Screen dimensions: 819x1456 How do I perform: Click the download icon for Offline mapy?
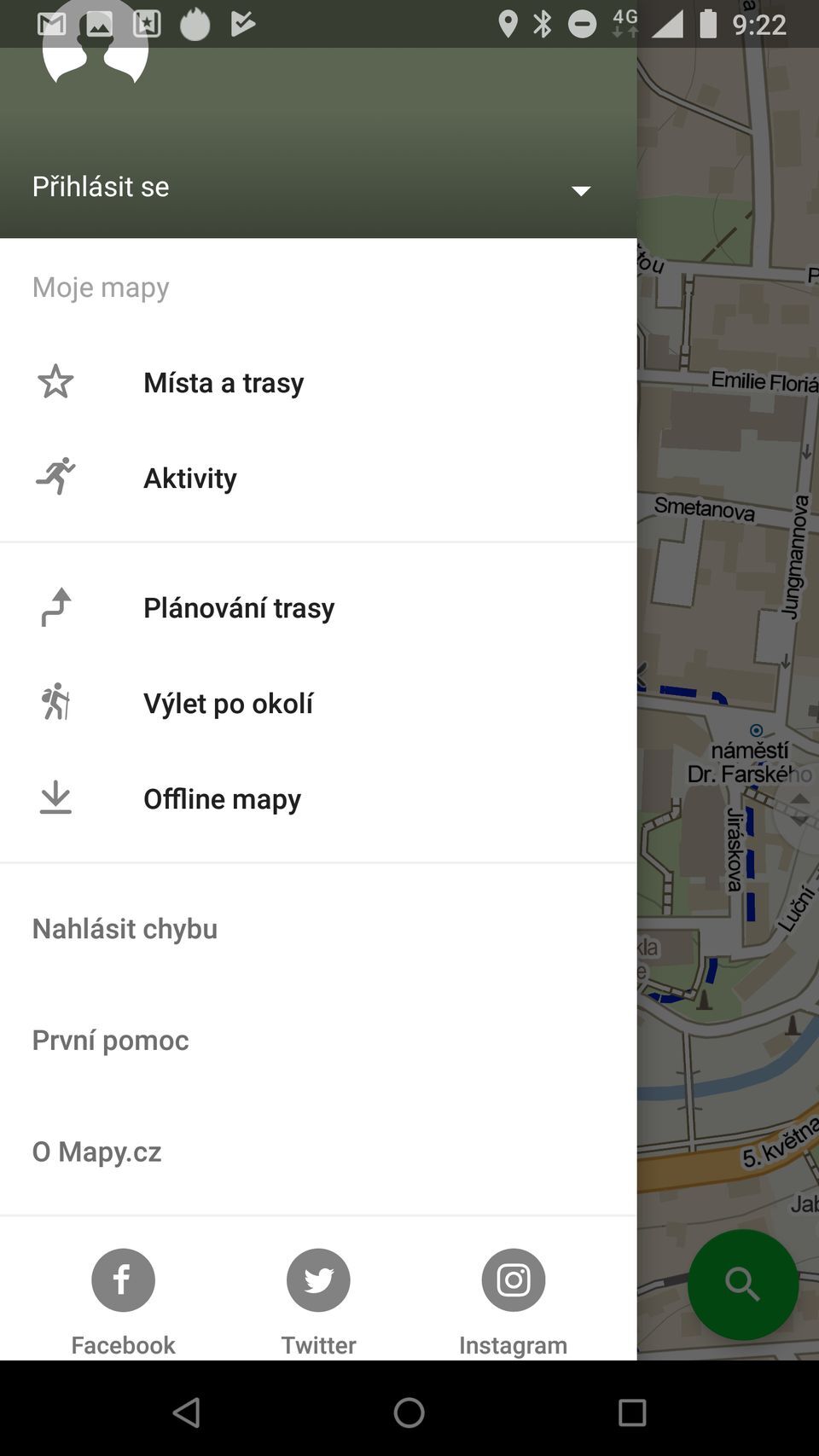tap(55, 798)
